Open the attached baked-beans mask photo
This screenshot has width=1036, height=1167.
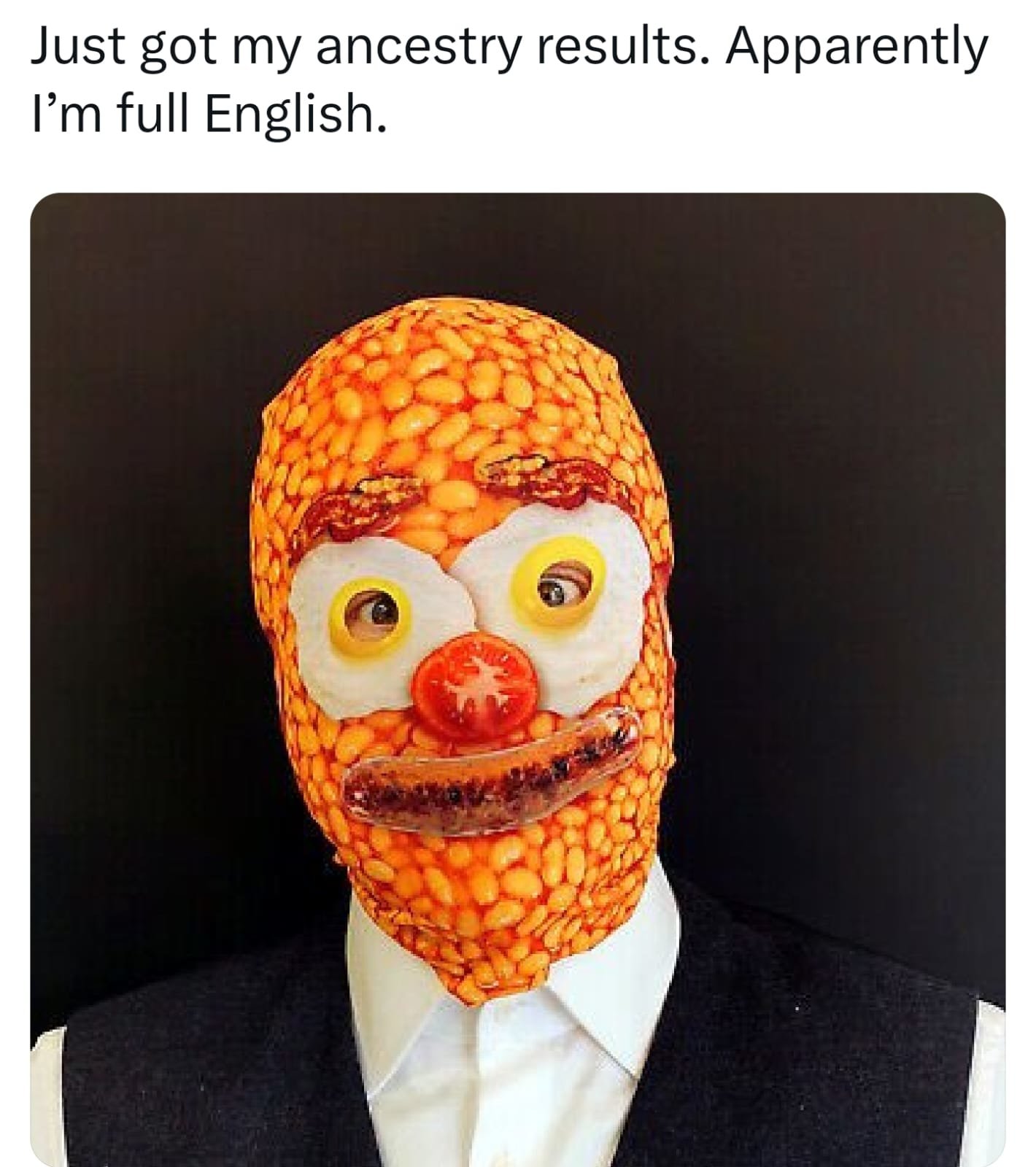pos(517,678)
